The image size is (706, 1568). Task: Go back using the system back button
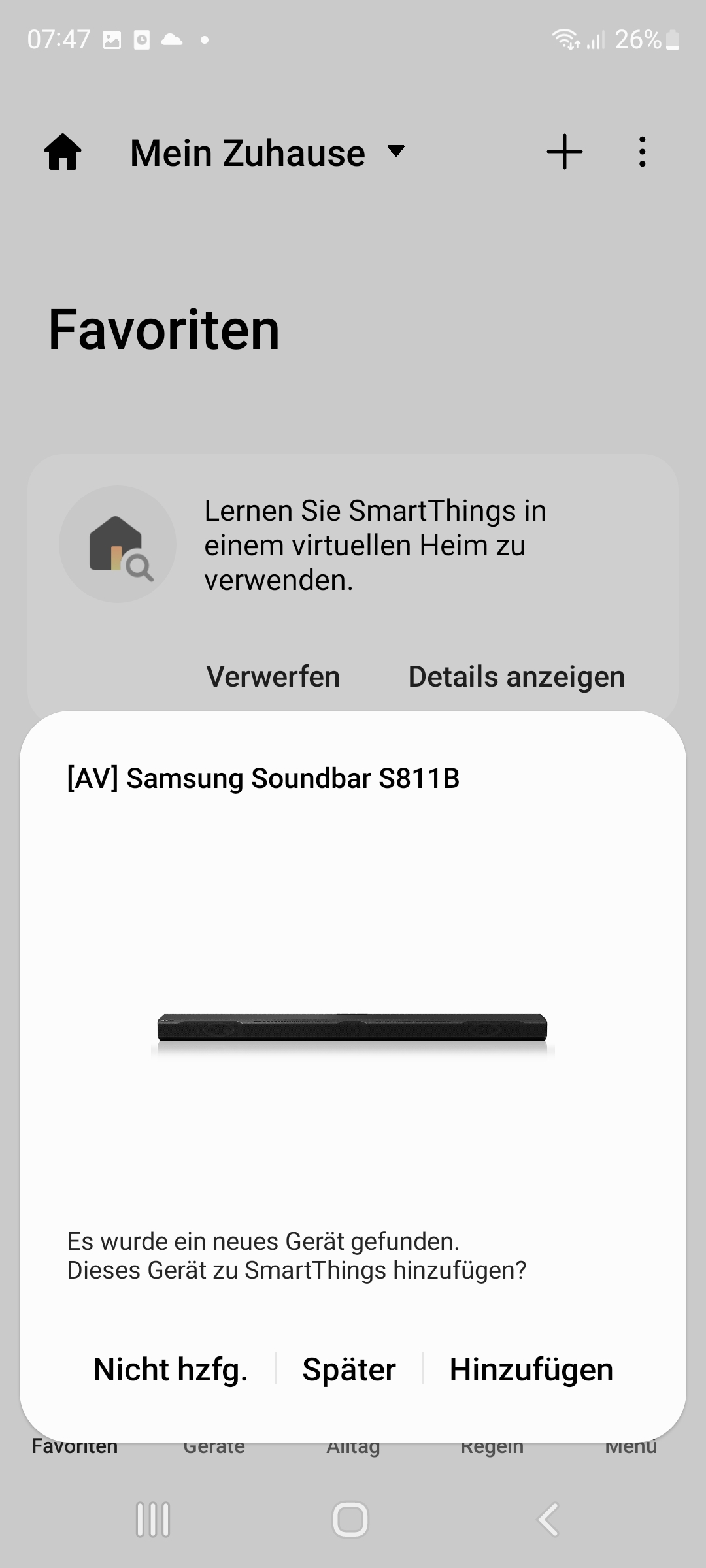548,1519
